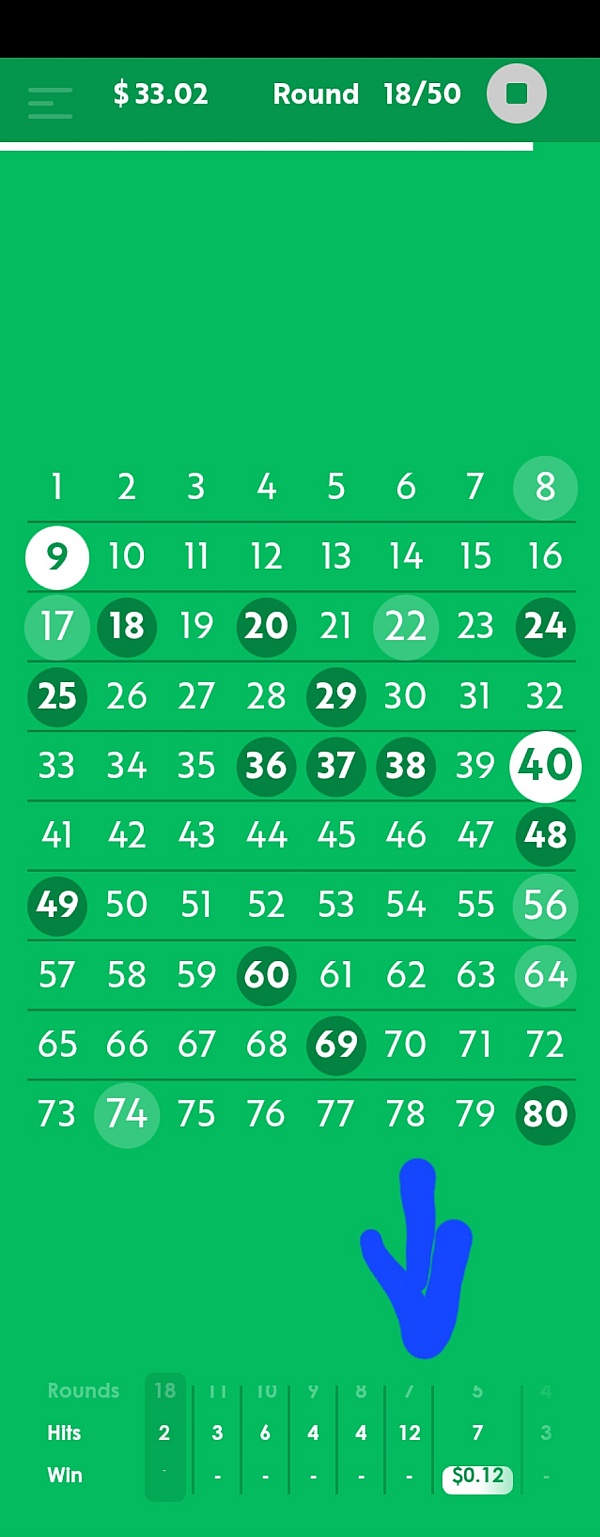Select number 45 on the grid
This screenshot has height=1537, width=600.
pos(336,835)
